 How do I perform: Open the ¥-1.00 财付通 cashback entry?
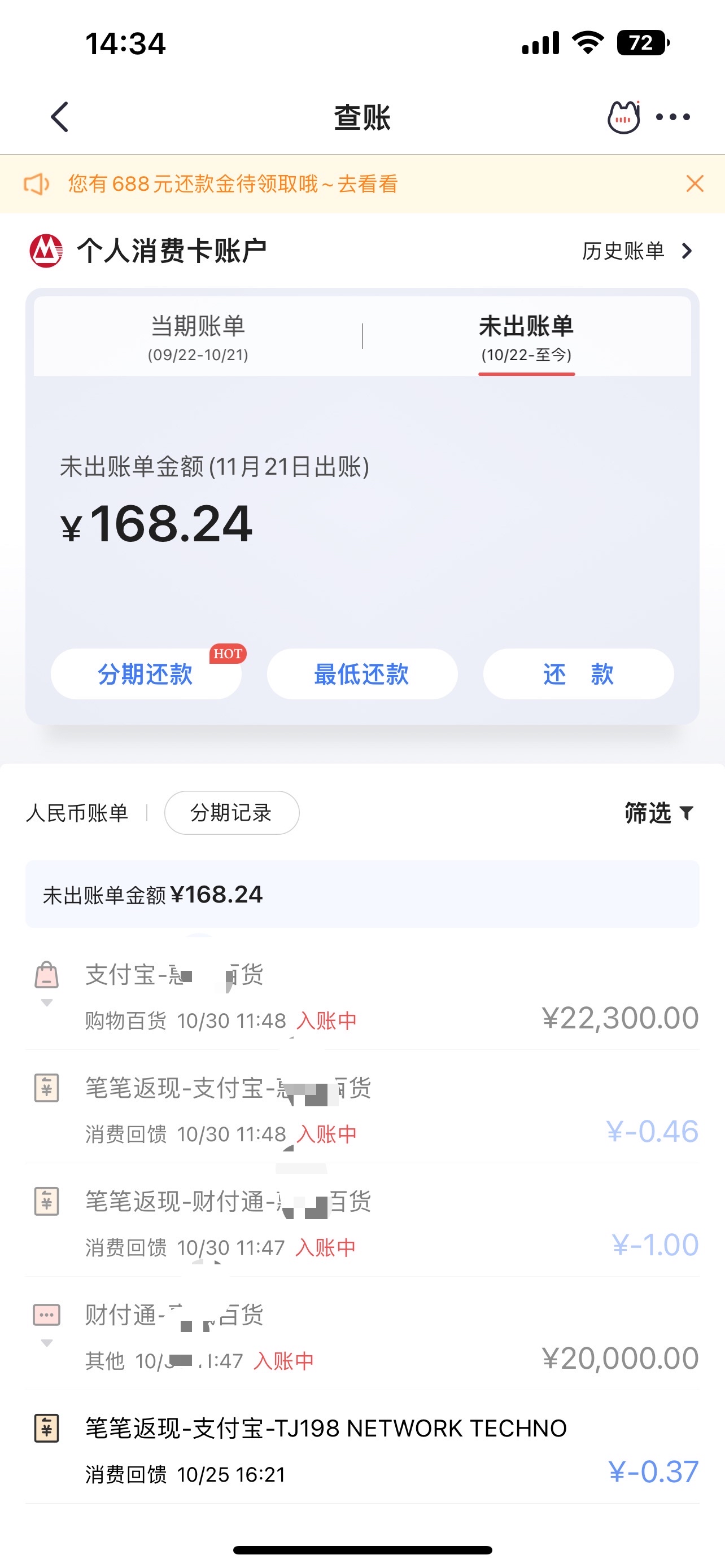[x=362, y=1221]
